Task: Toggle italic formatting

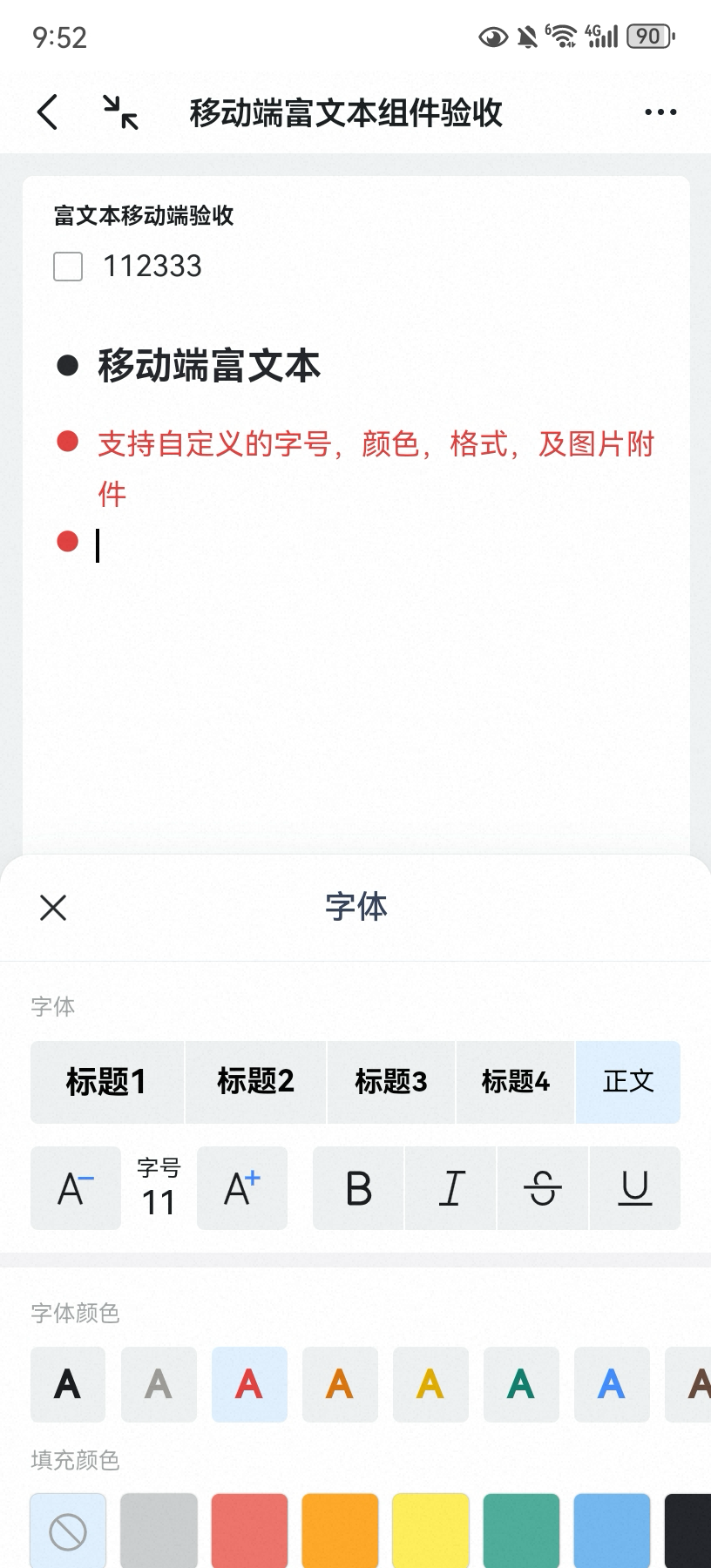Action: tap(451, 1188)
